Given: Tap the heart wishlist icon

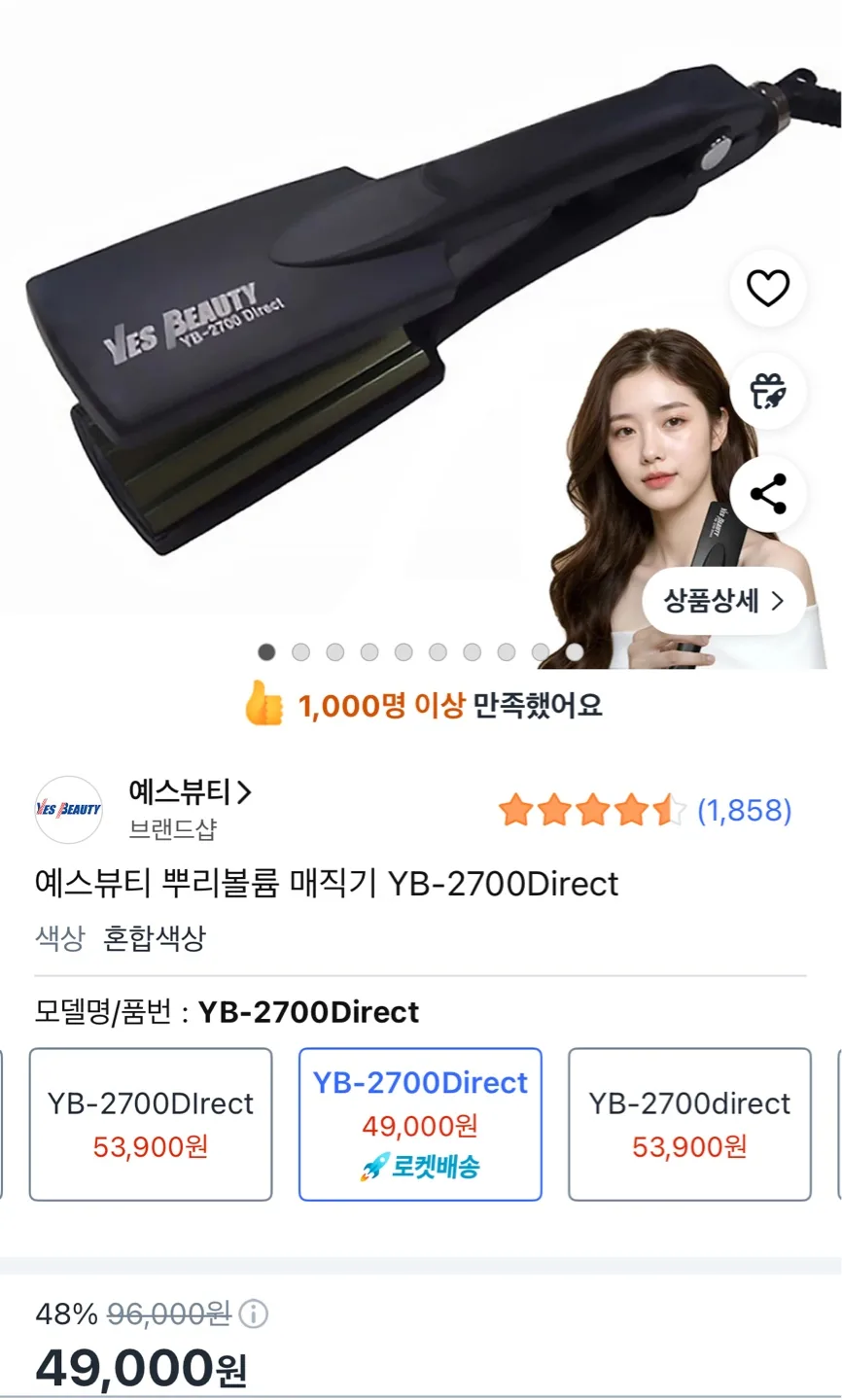Looking at the screenshot, I should tap(768, 289).
